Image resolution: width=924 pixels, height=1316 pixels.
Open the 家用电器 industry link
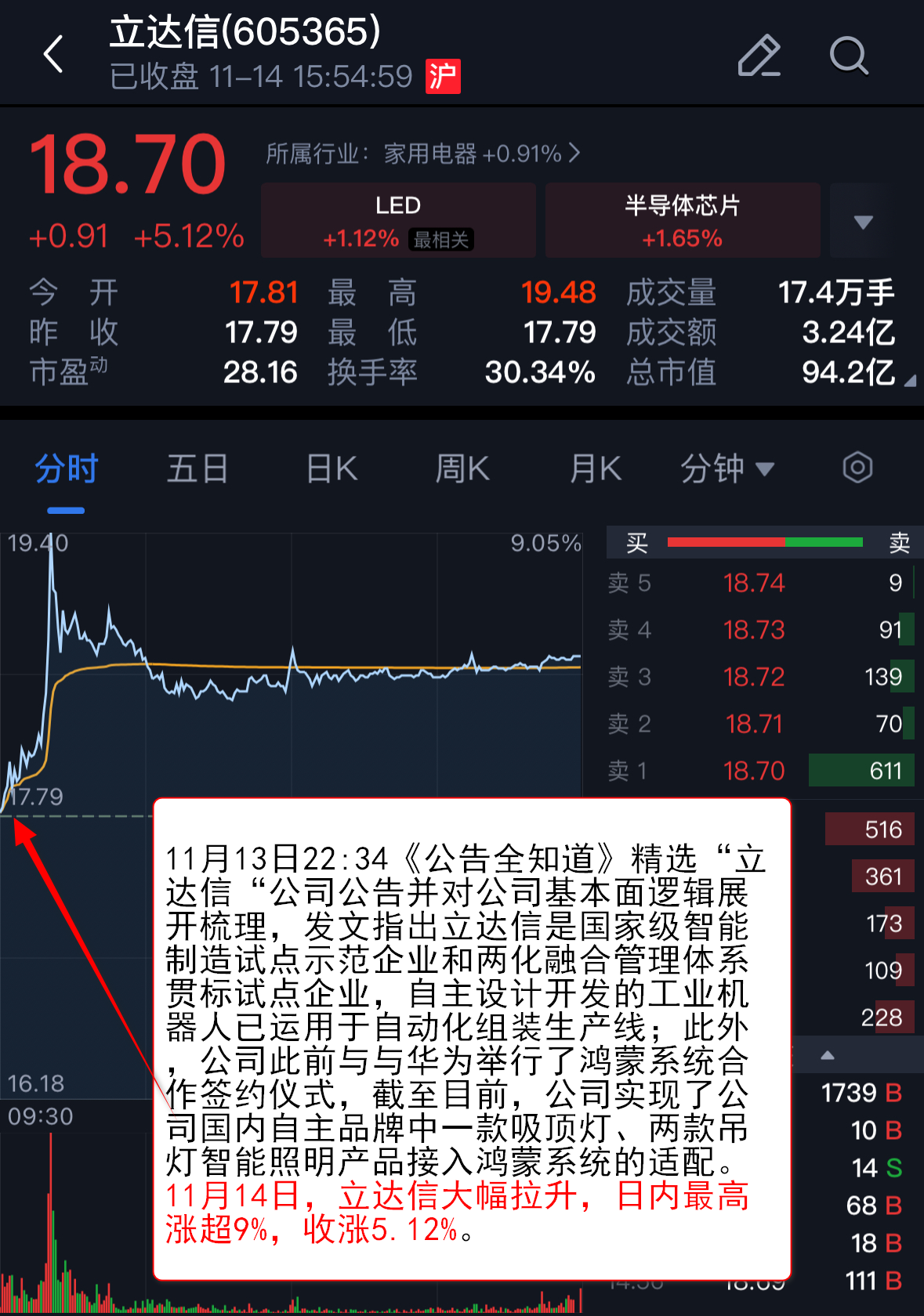(423, 154)
